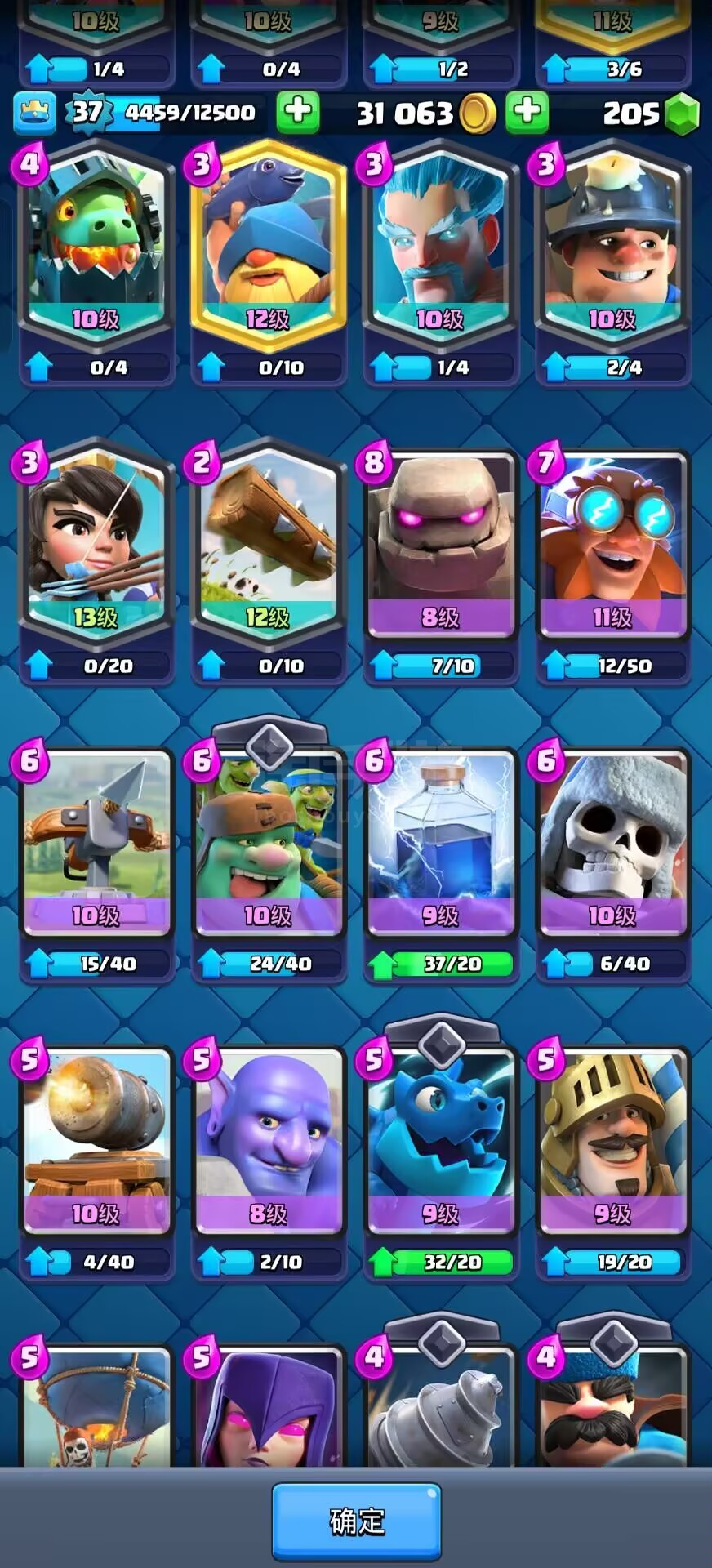Select the Princess card at level 13
Viewport: 712px width, 1568px height.
tap(96, 543)
